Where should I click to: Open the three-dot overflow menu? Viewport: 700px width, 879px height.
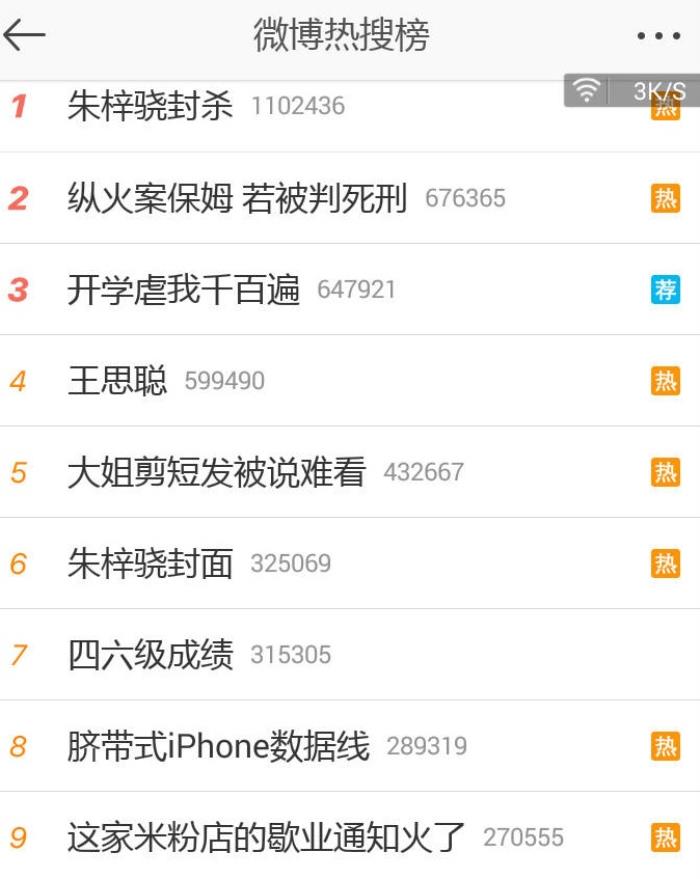(x=658, y=36)
